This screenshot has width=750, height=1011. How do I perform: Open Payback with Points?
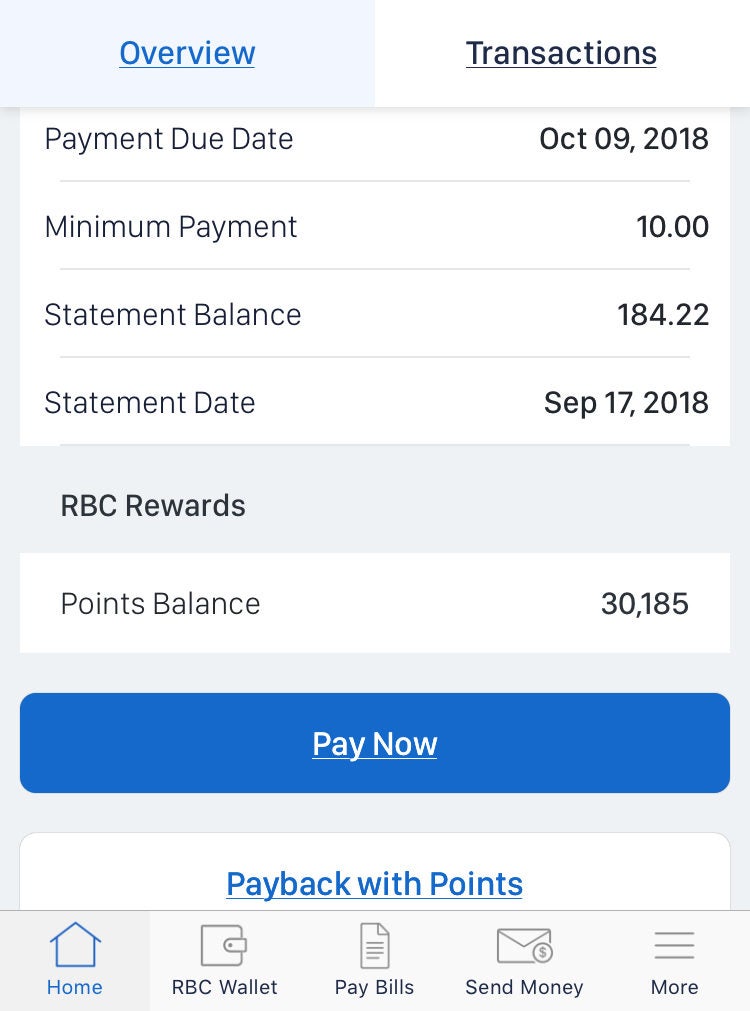[x=374, y=884]
